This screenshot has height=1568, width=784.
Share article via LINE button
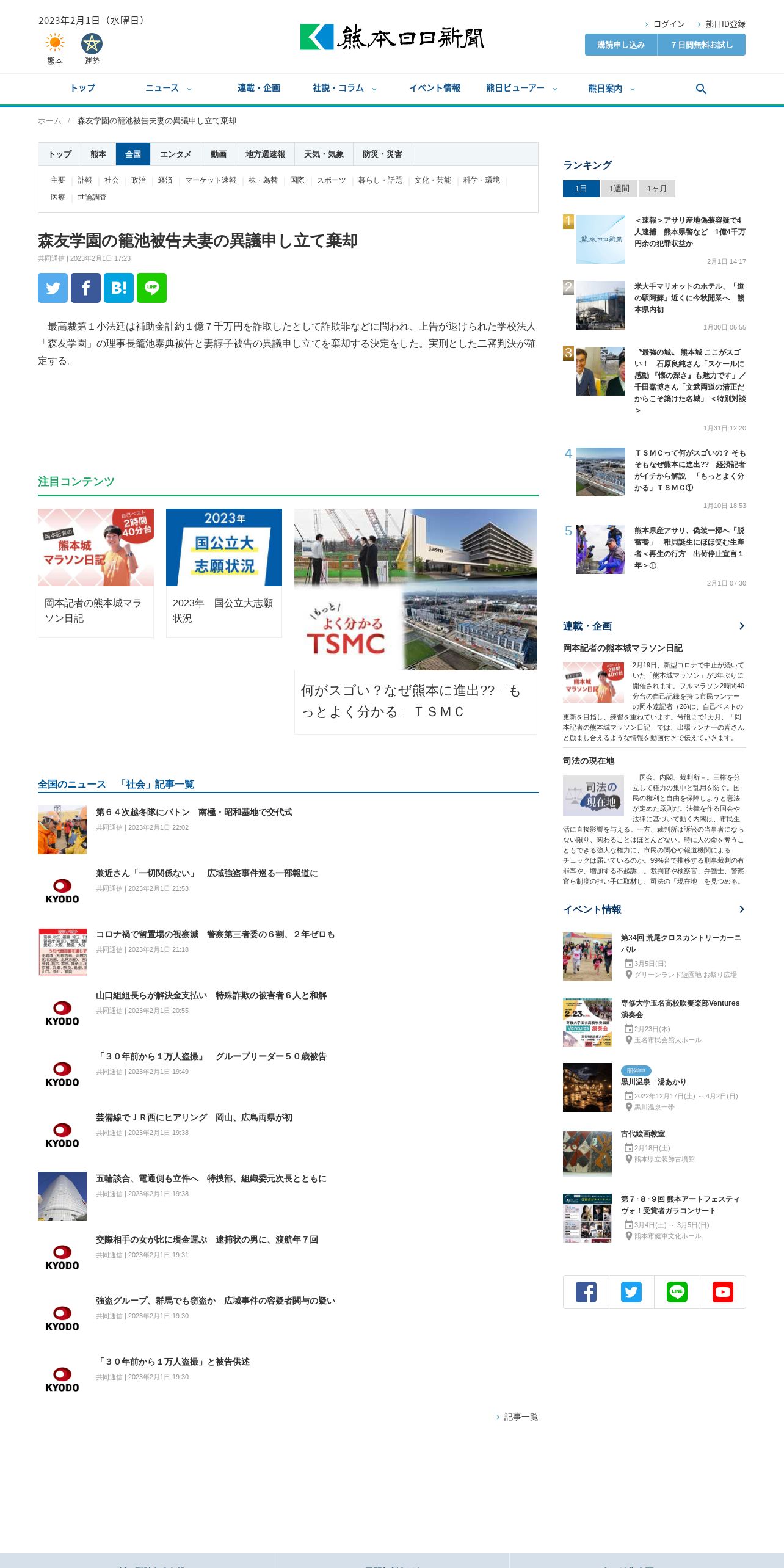151,288
